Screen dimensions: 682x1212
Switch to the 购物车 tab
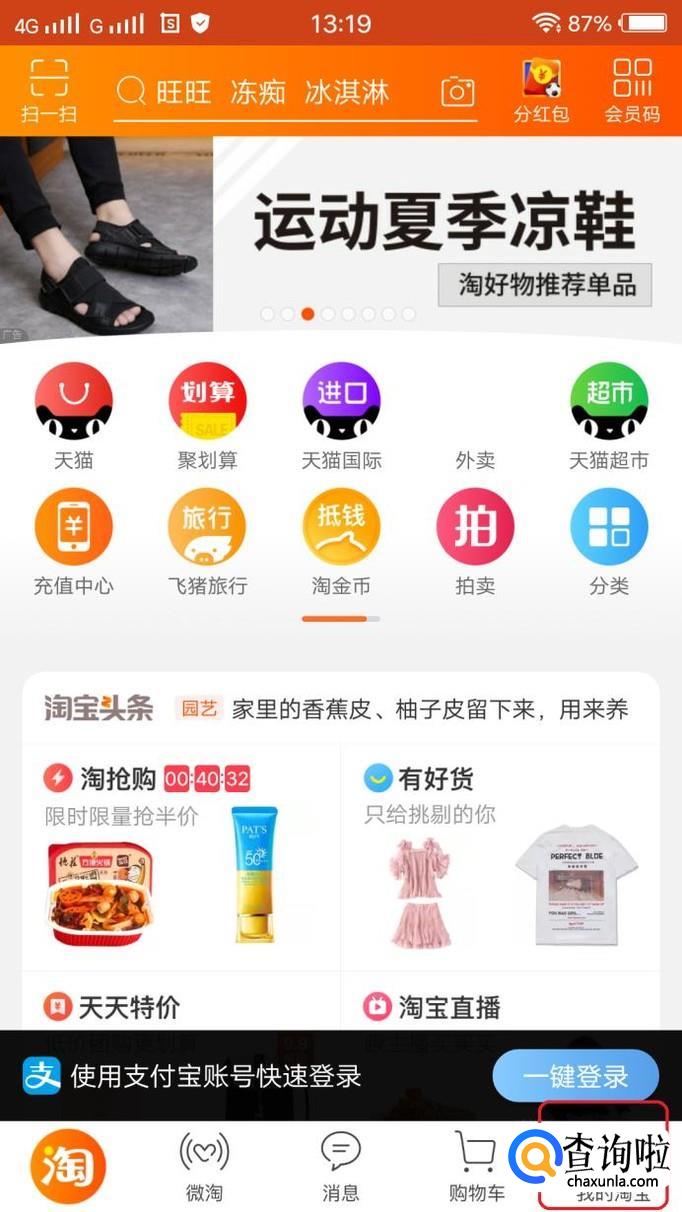pos(476,1166)
